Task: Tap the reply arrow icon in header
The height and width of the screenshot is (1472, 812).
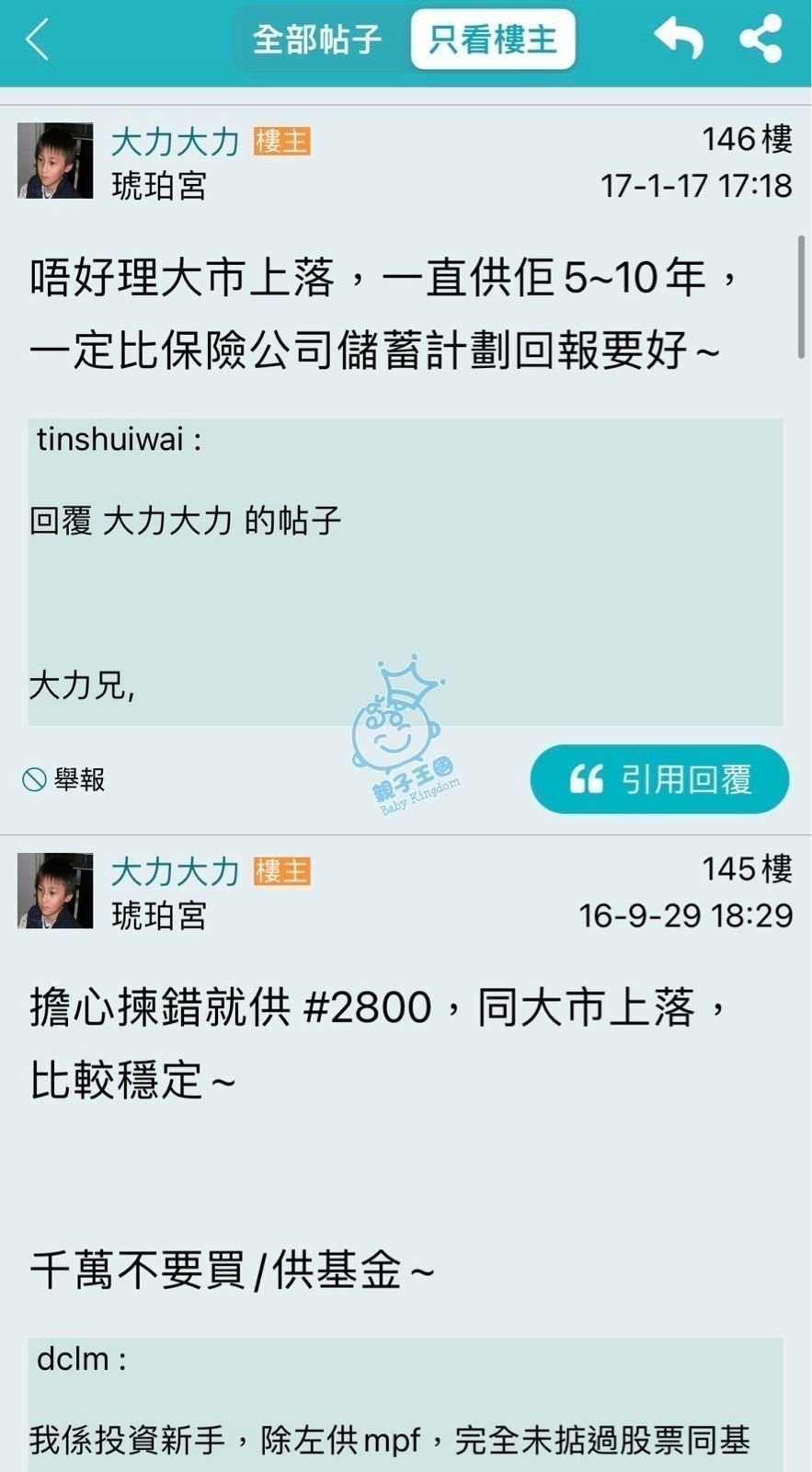Action: (678, 39)
